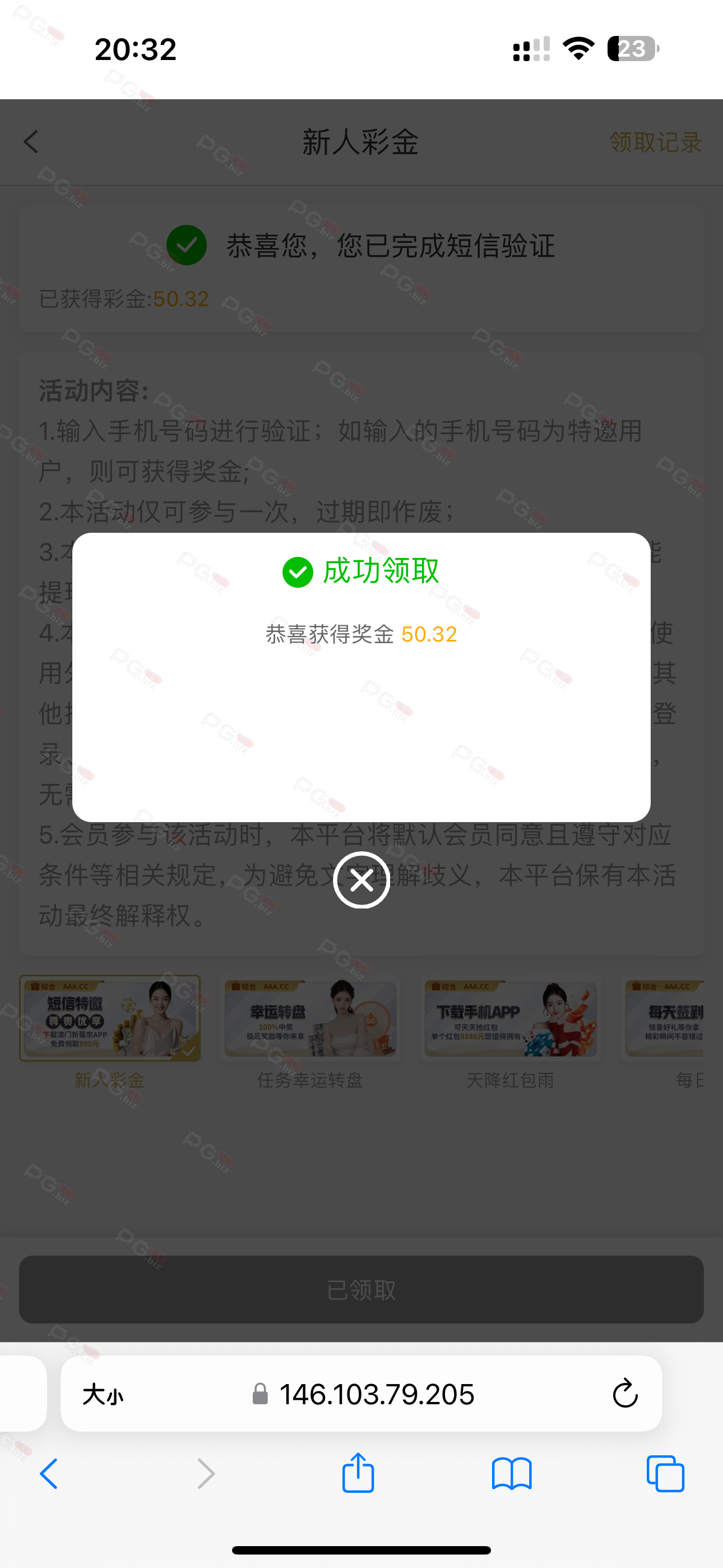Image resolution: width=723 pixels, height=1568 pixels.
Task: Go back using the header arrow
Action: [31, 142]
